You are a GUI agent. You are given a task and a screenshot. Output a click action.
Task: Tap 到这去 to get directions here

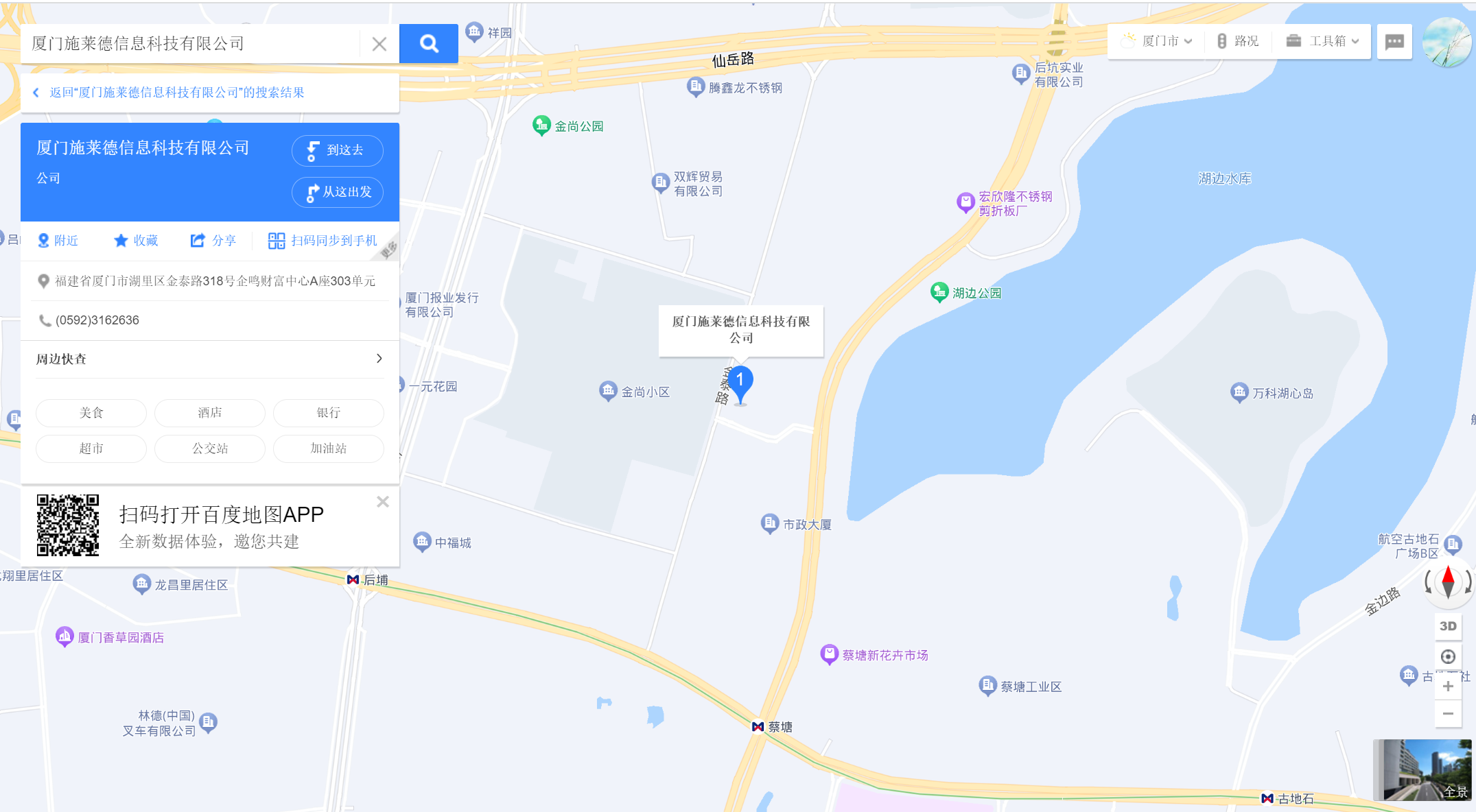pyautogui.click(x=337, y=150)
